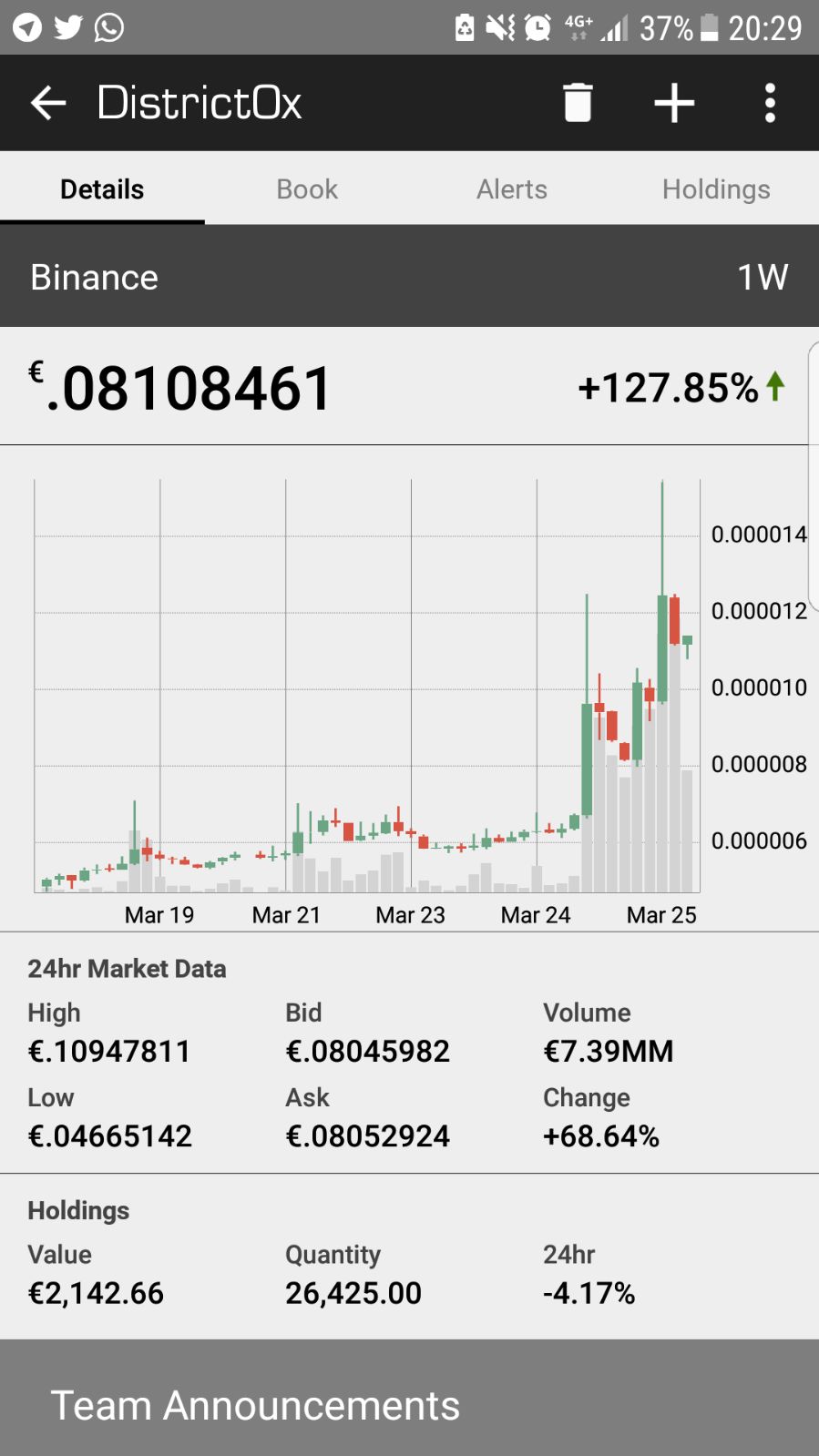Open the three-dot overflow menu
The height and width of the screenshot is (1456, 819).
770,103
